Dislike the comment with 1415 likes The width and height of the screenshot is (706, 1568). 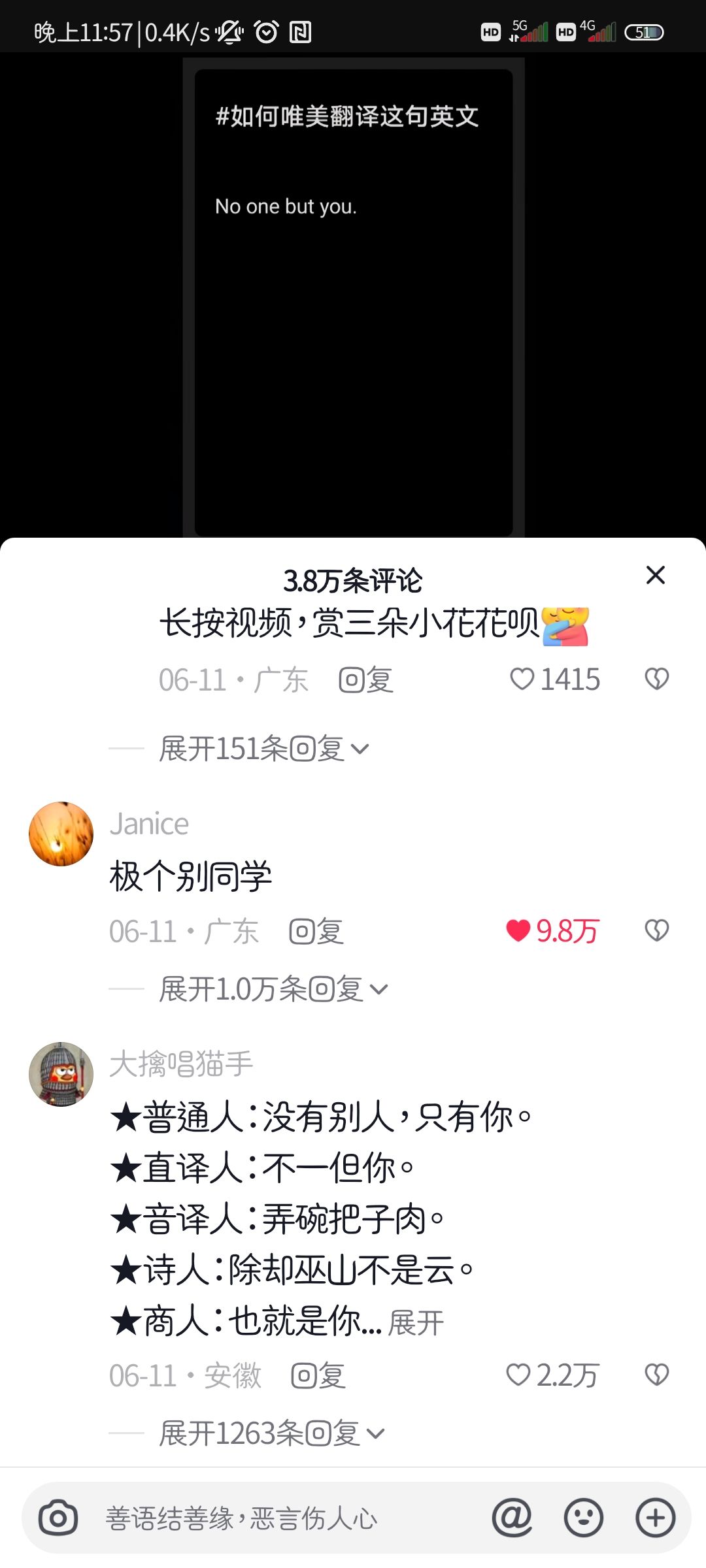656,679
